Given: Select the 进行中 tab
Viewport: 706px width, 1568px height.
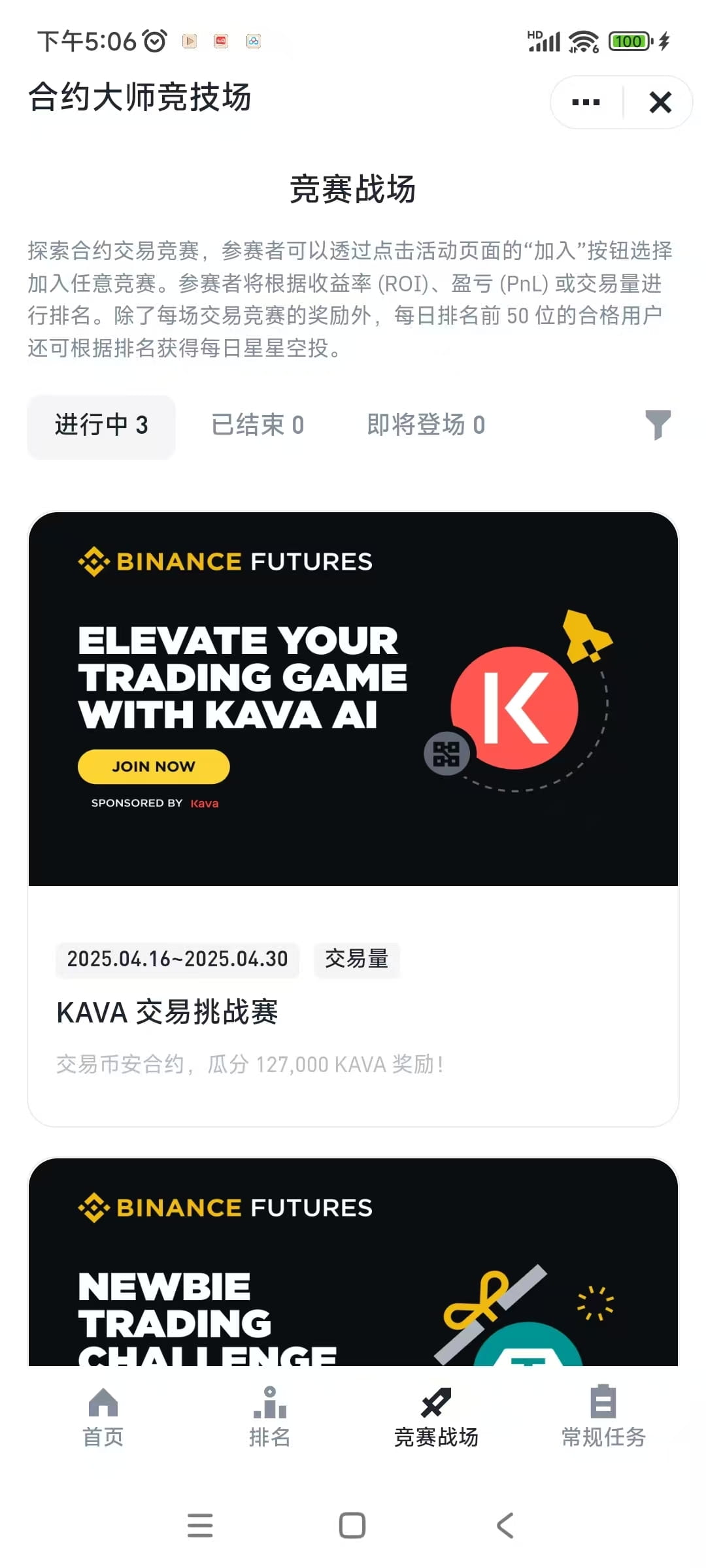Looking at the screenshot, I should (x=101, y=425).
